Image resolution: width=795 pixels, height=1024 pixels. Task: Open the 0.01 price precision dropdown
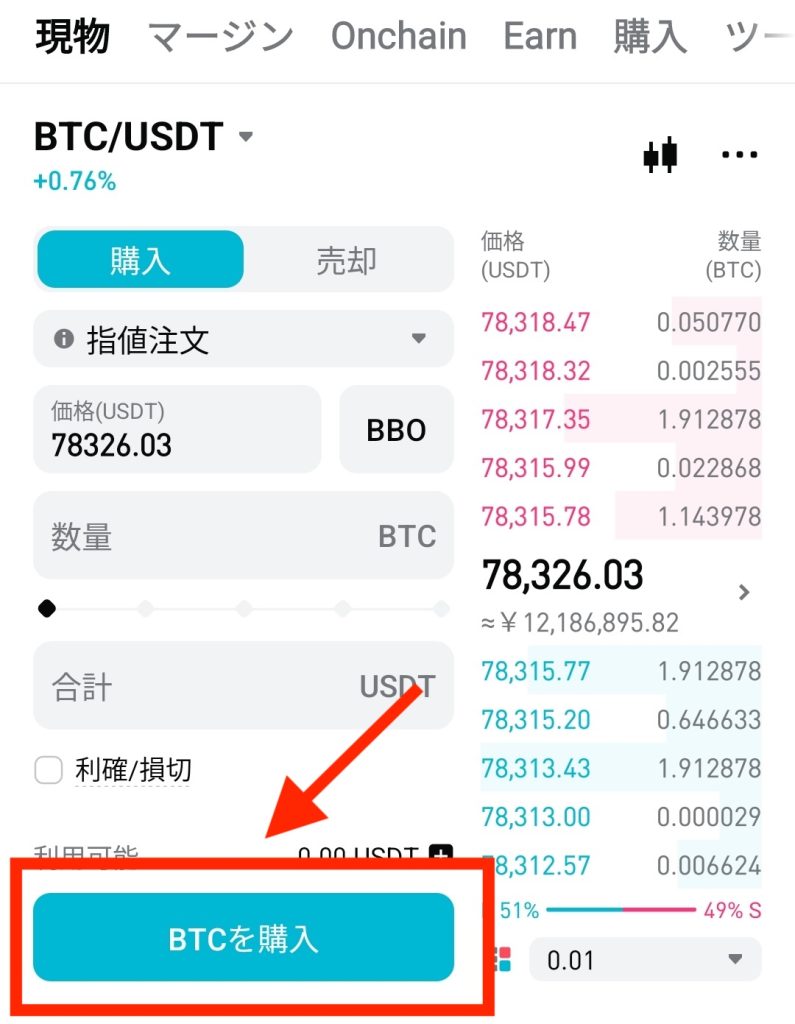click(x=645, y=960)
